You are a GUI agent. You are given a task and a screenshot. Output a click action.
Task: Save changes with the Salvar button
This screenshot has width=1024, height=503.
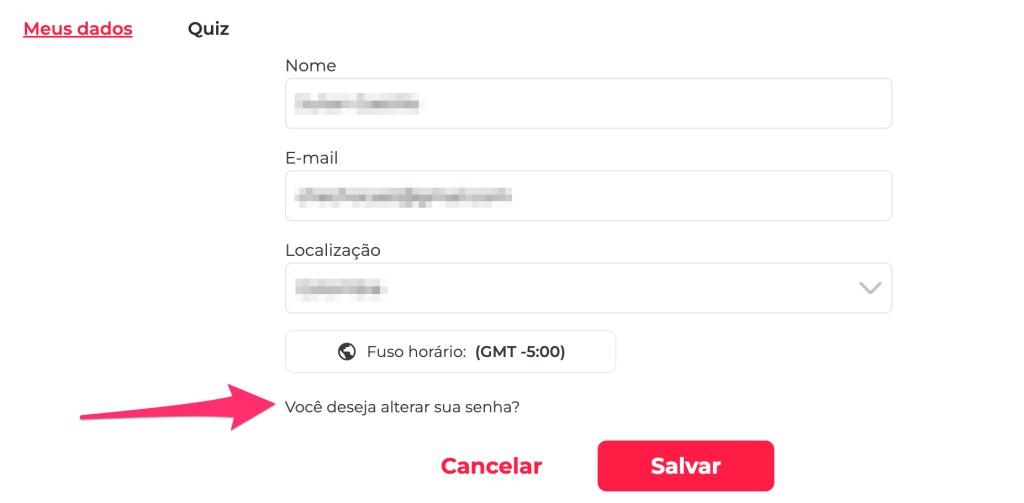point(685,466)
